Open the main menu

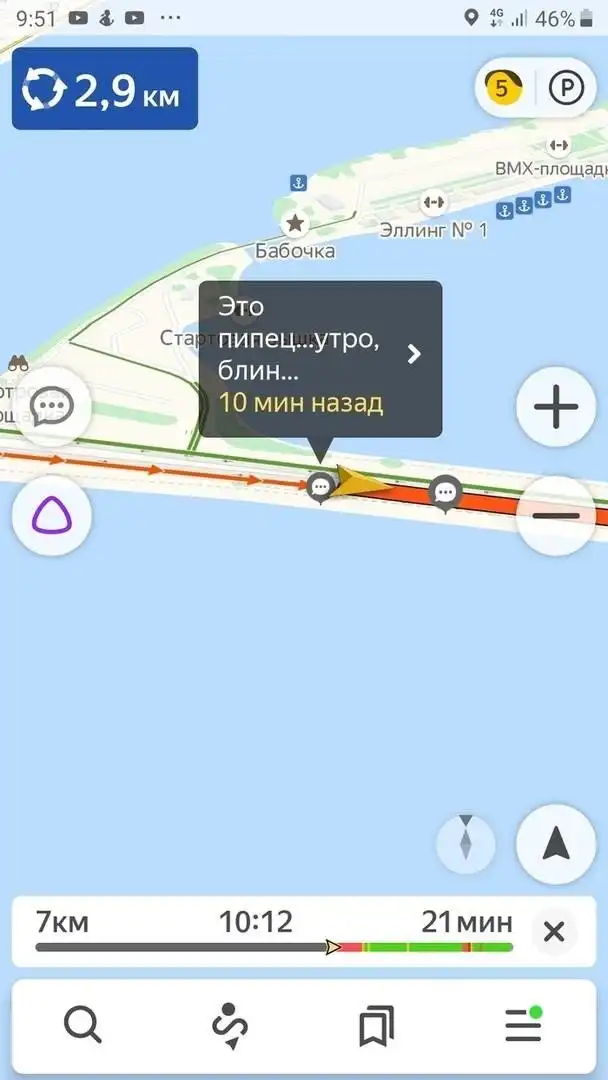[x=522, y=1024]
